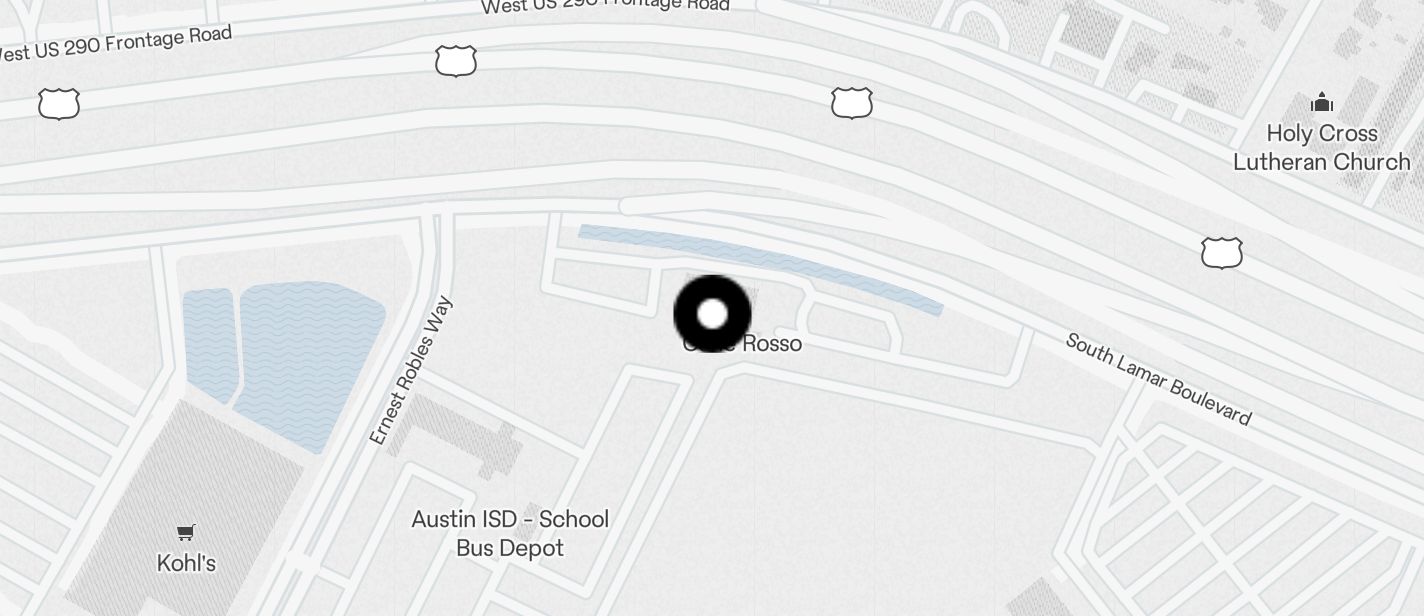Screen dimensions: 1424x616
Task: Tap the black location pin marker
Action: click(712, 314)
